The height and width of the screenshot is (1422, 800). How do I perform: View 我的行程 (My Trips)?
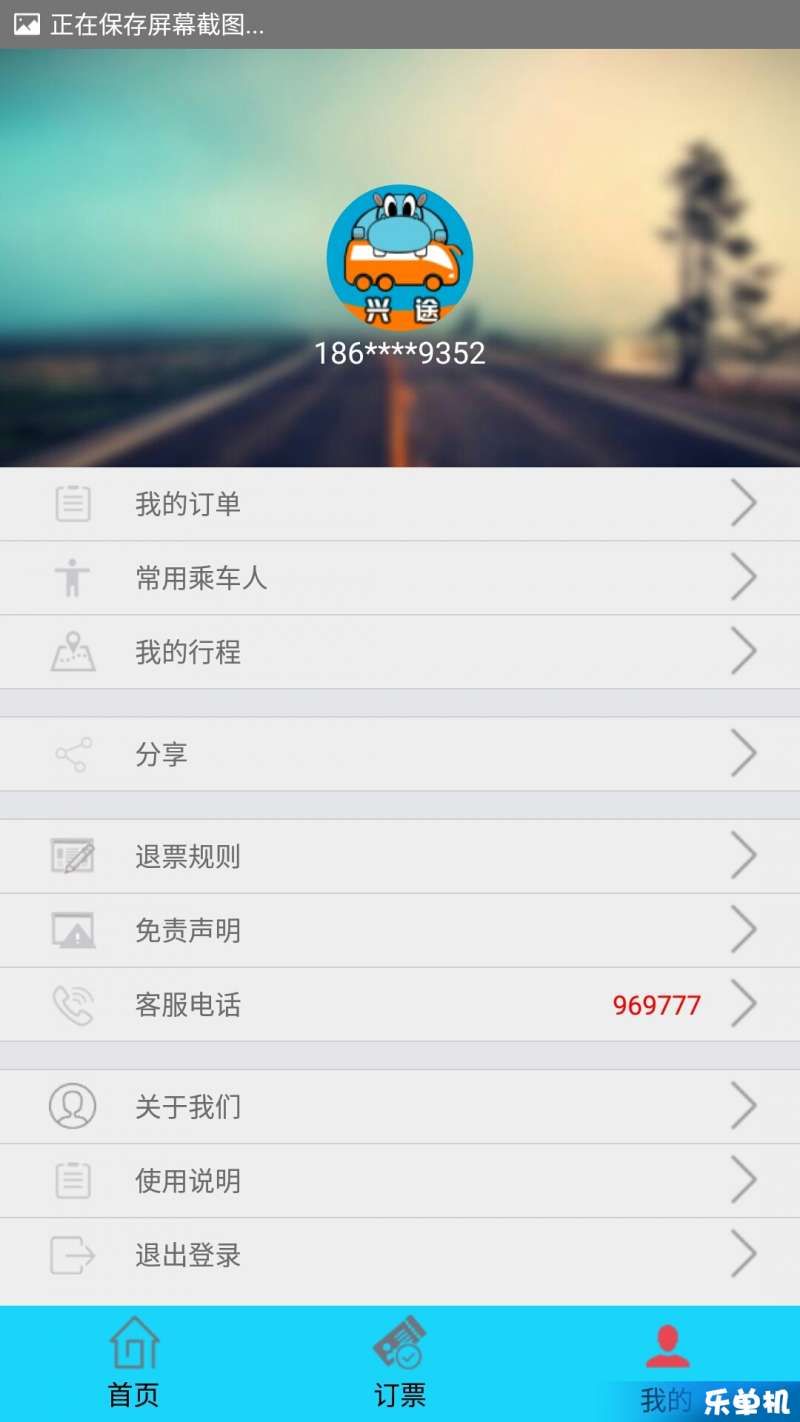(400, 652)
